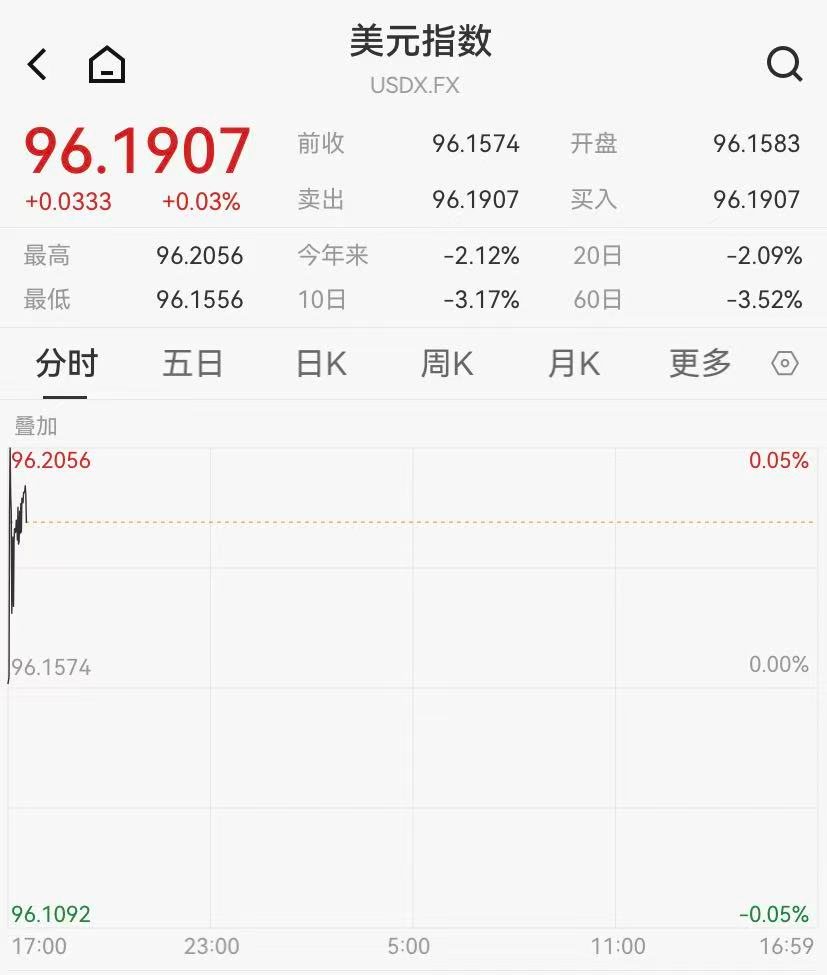Tap 叠加 to overlay a comparison
Screen dimensions: 827x975
pos(36,426)
